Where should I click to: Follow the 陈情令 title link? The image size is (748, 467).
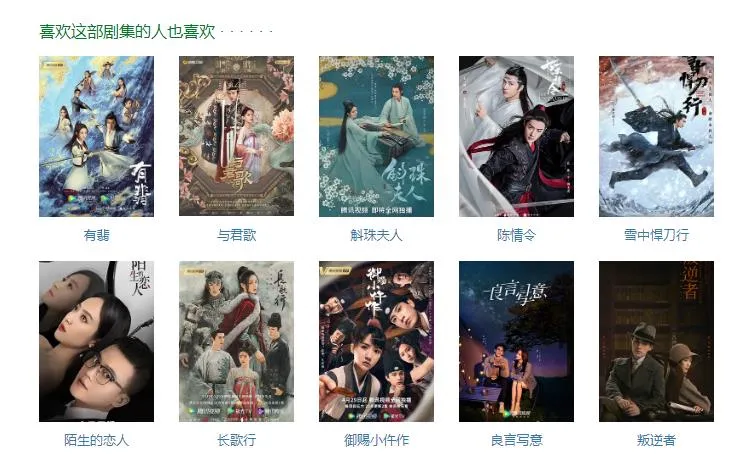click(516, 235)
